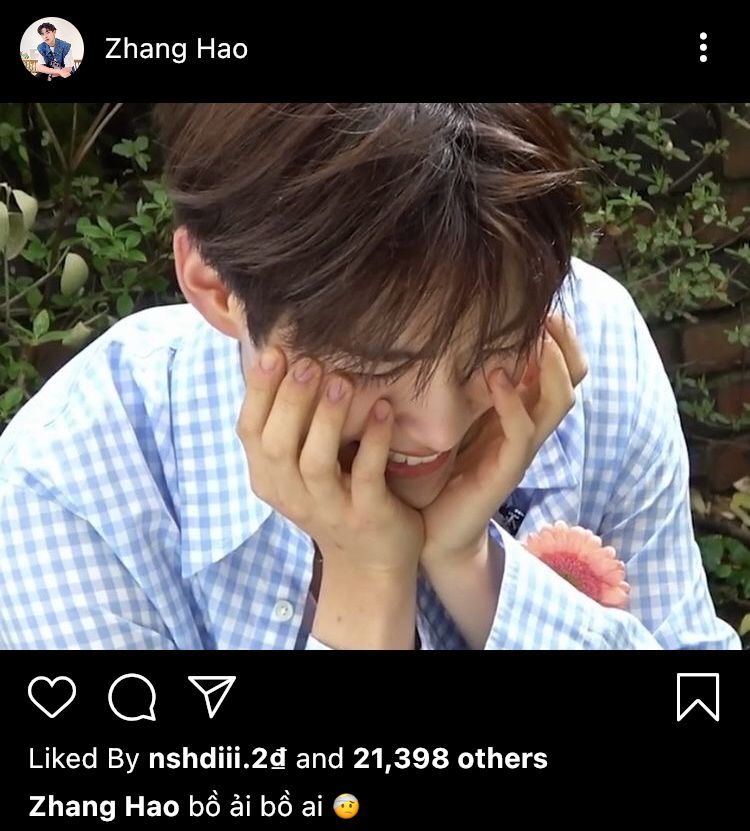Like Zhang Hao's post with the heart
Image resolution: width=750 pixels, height=831 pixels.
pyautogui.click(x=52, y=697)
